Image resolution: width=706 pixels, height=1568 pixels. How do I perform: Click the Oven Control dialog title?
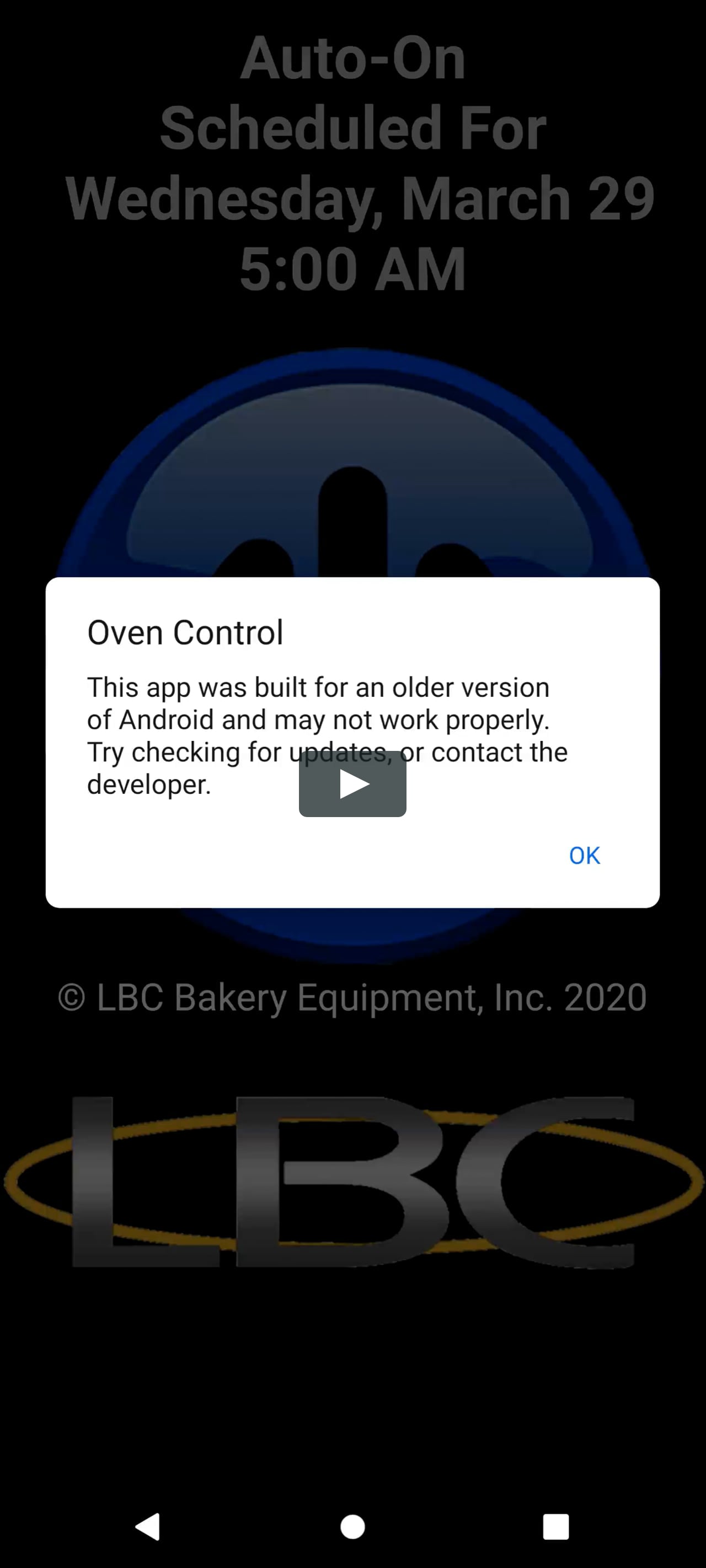(186, 632)
